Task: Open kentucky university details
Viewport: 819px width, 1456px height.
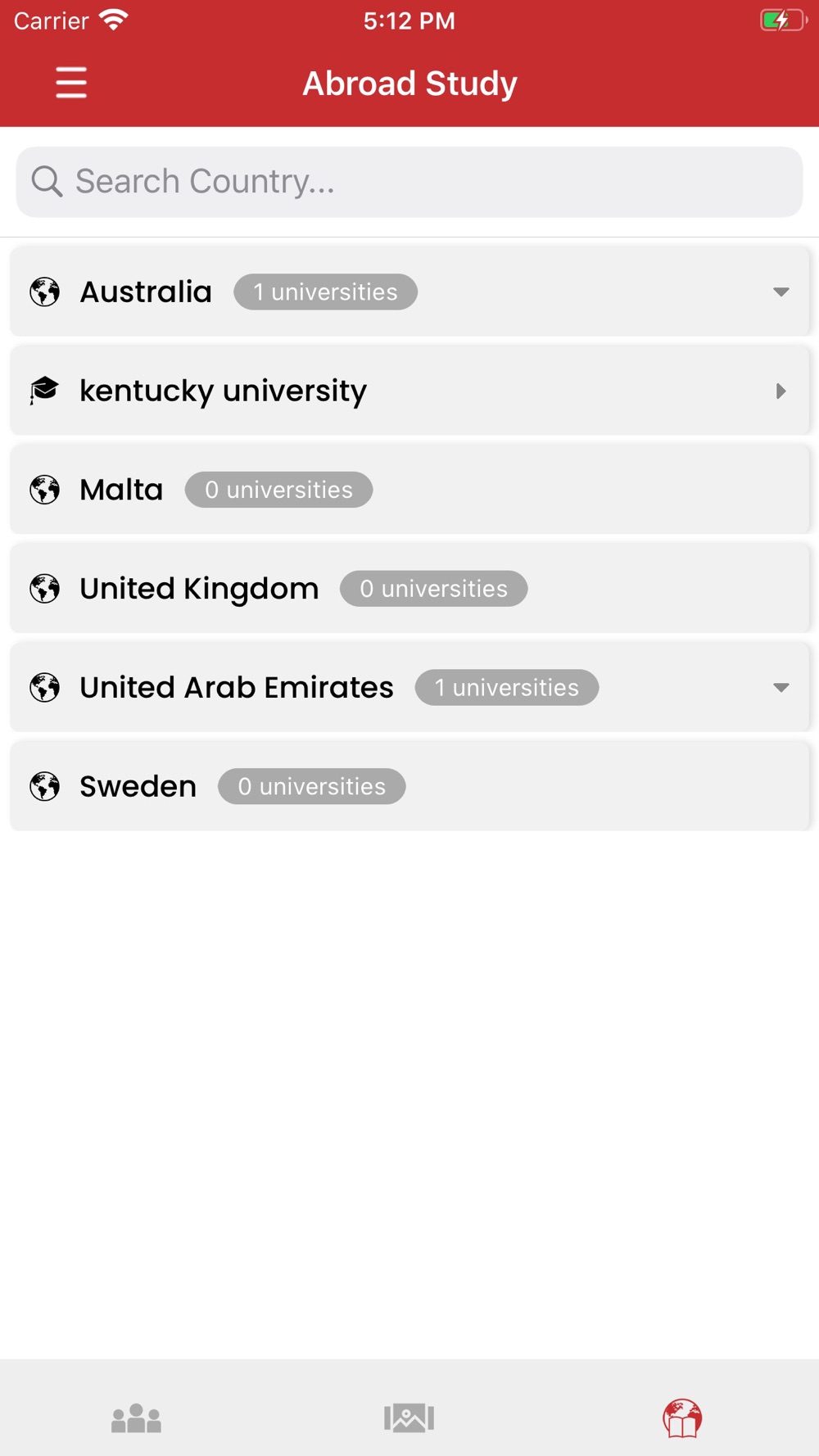Action: [x=409, y=391]
